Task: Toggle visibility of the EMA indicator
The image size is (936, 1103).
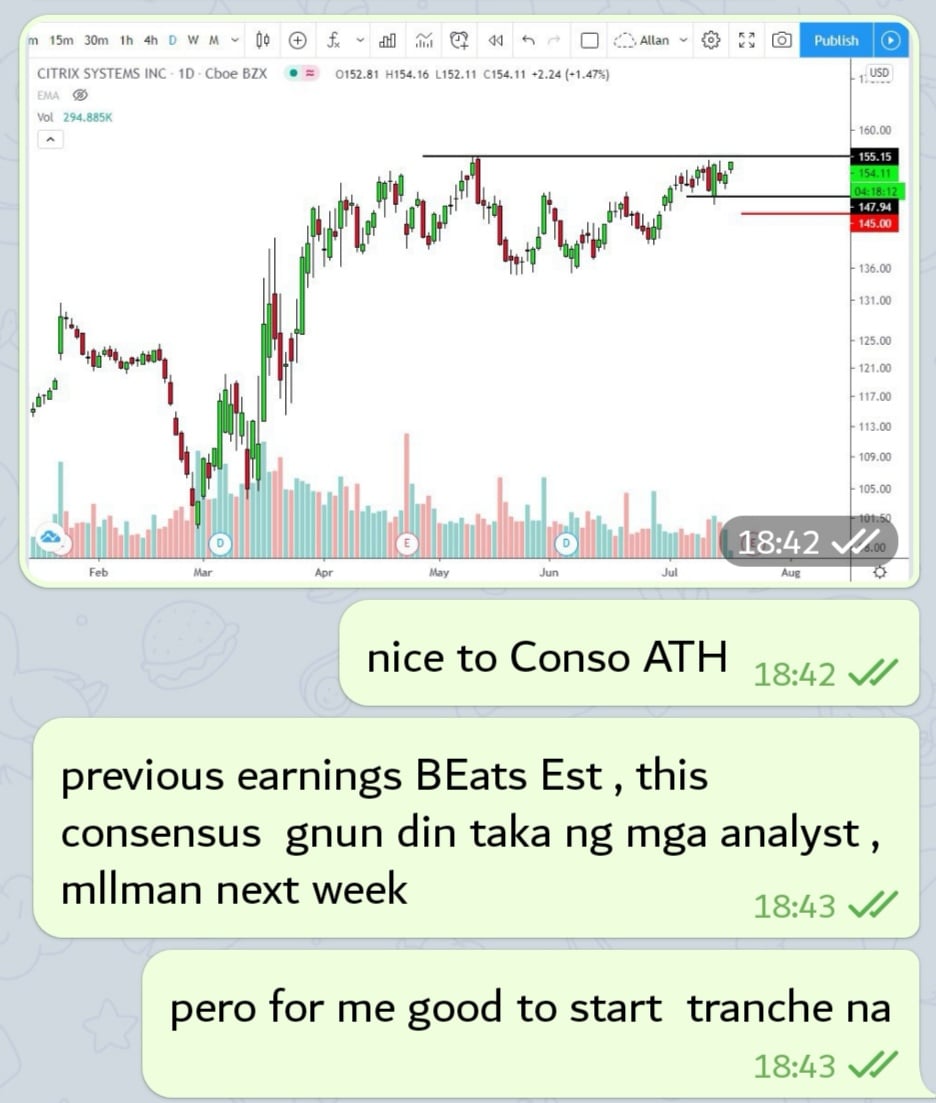Action: coord(80,96)
